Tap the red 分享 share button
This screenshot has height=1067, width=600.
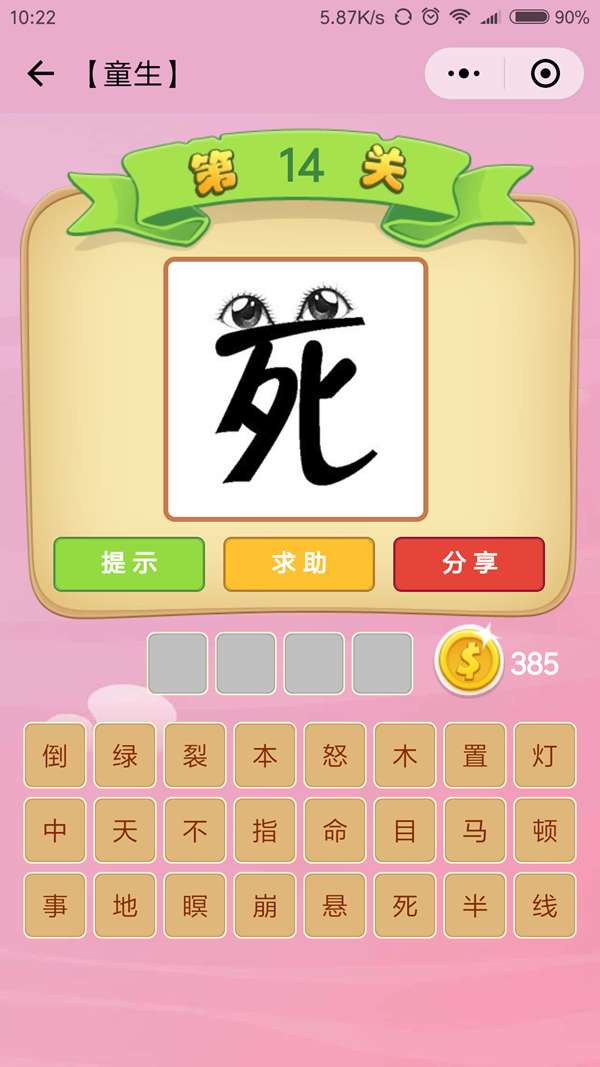(x=469, y=564)
